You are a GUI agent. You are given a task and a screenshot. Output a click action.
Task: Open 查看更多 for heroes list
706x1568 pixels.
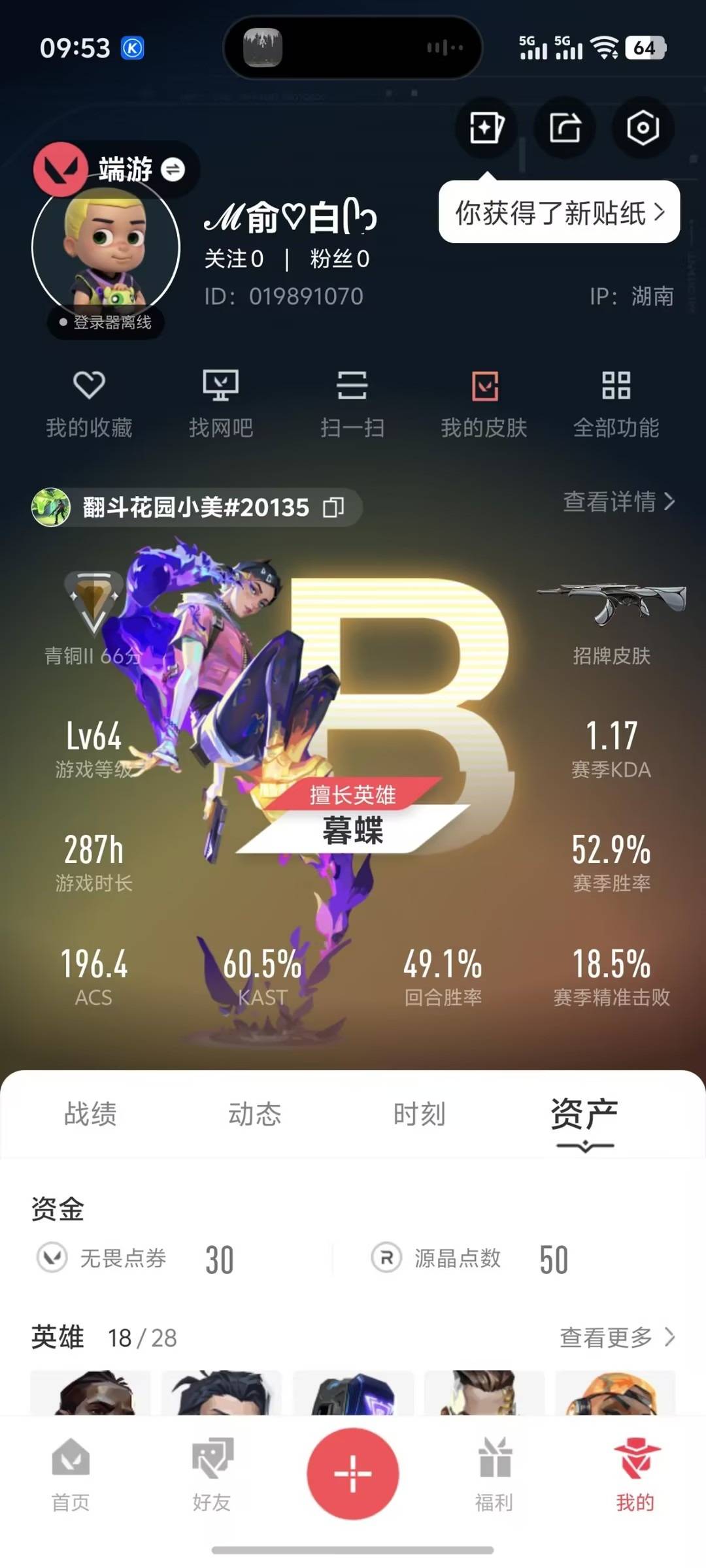[617, 1337]
